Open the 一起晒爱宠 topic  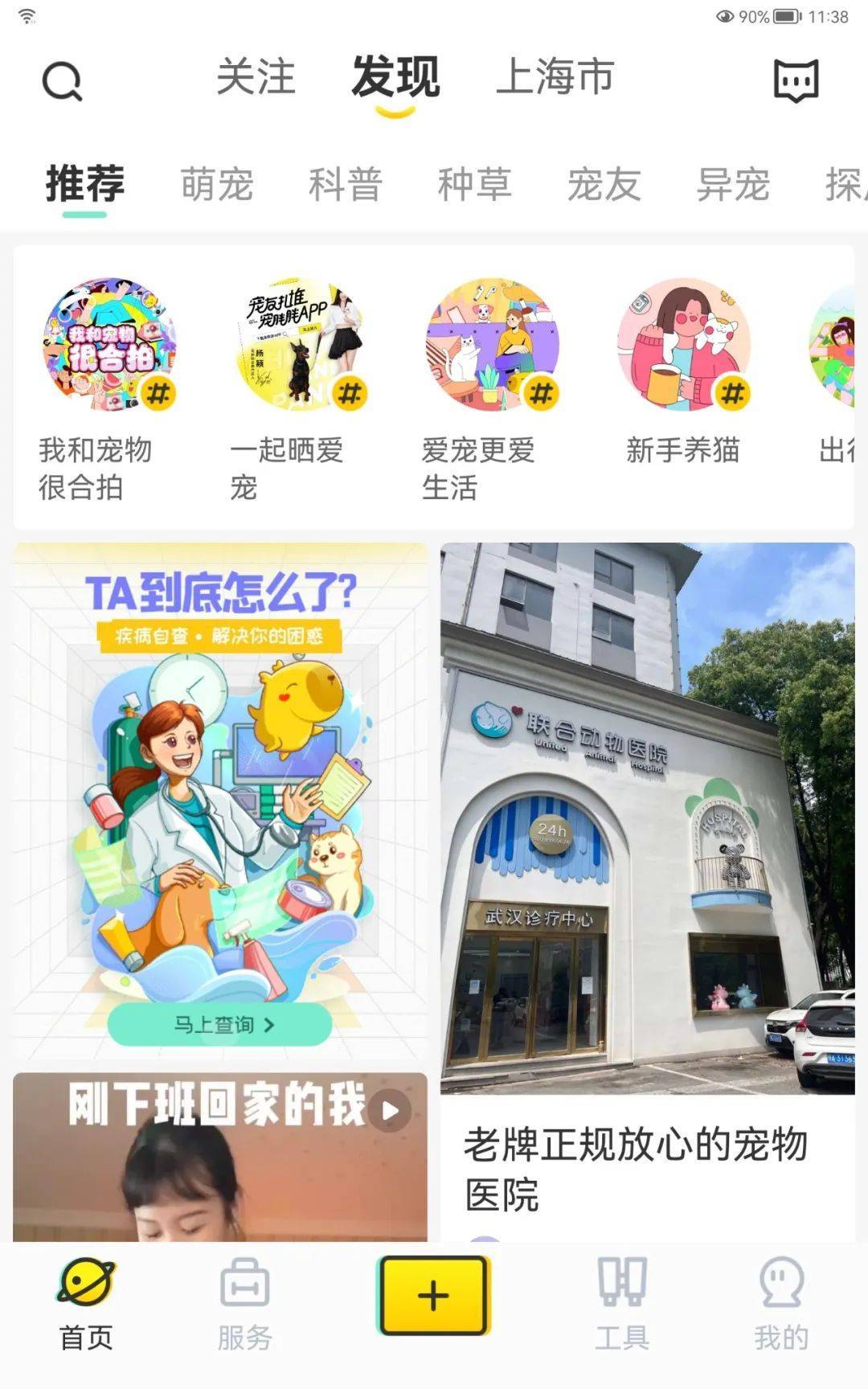(x=301, y=346)
